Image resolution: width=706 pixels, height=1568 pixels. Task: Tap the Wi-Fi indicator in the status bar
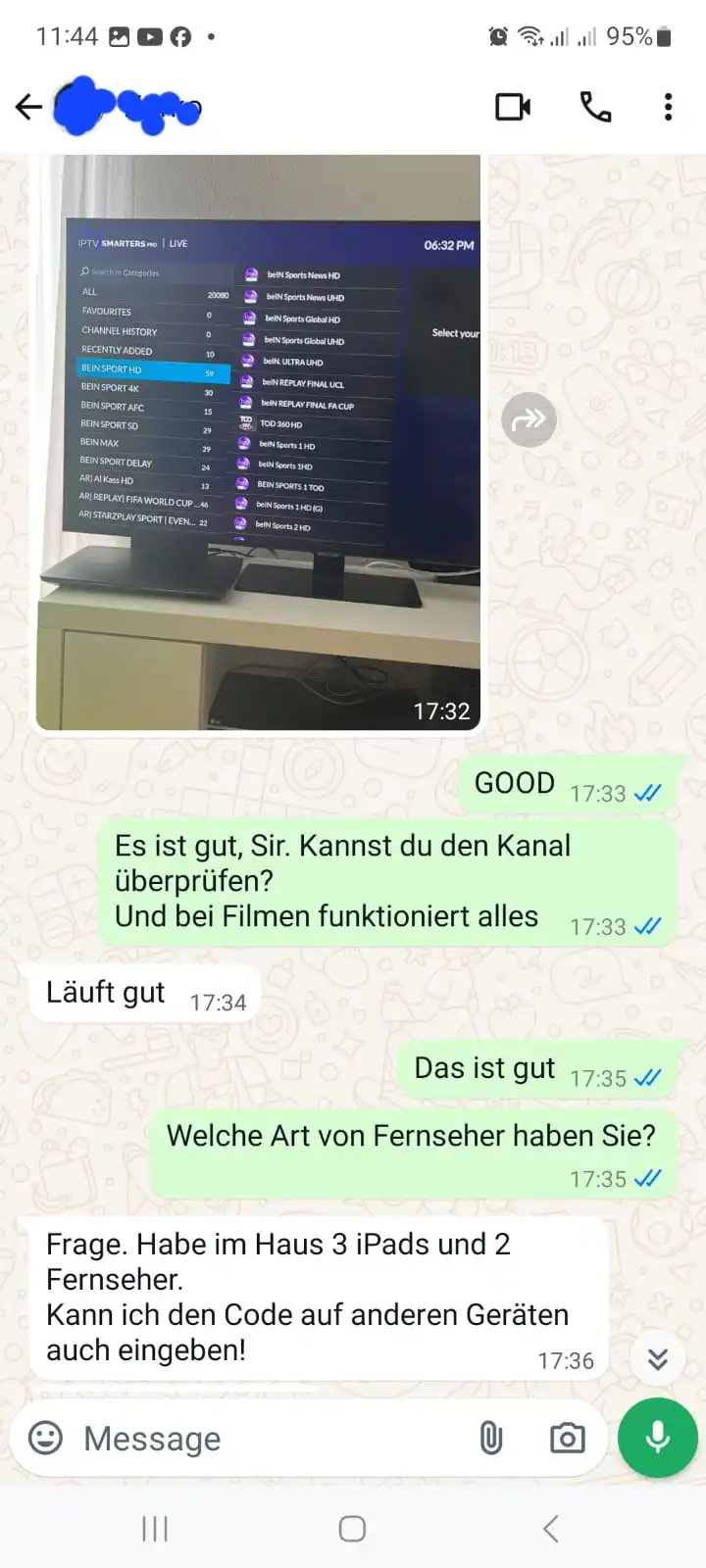(x=530, y=36)
